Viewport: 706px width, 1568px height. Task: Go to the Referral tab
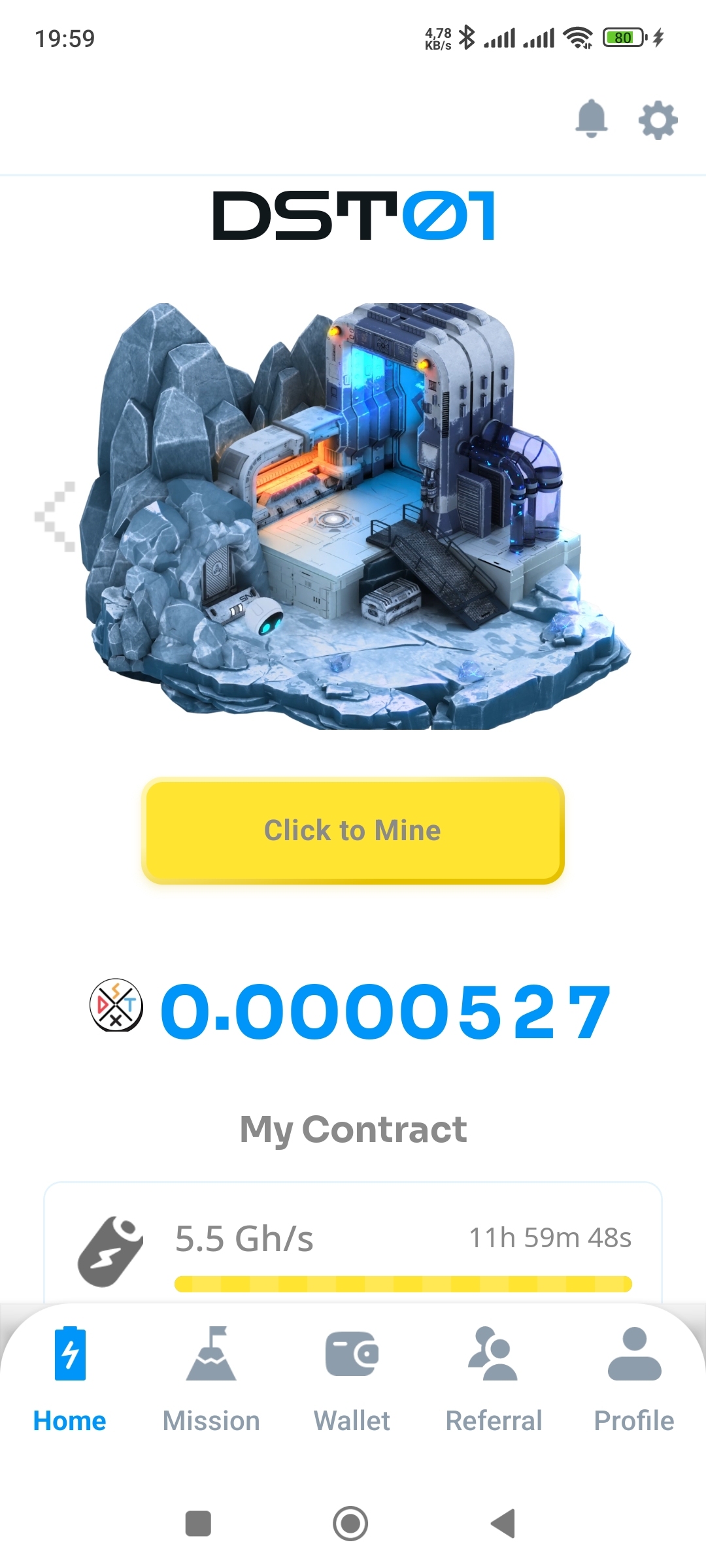[494, 1377]
